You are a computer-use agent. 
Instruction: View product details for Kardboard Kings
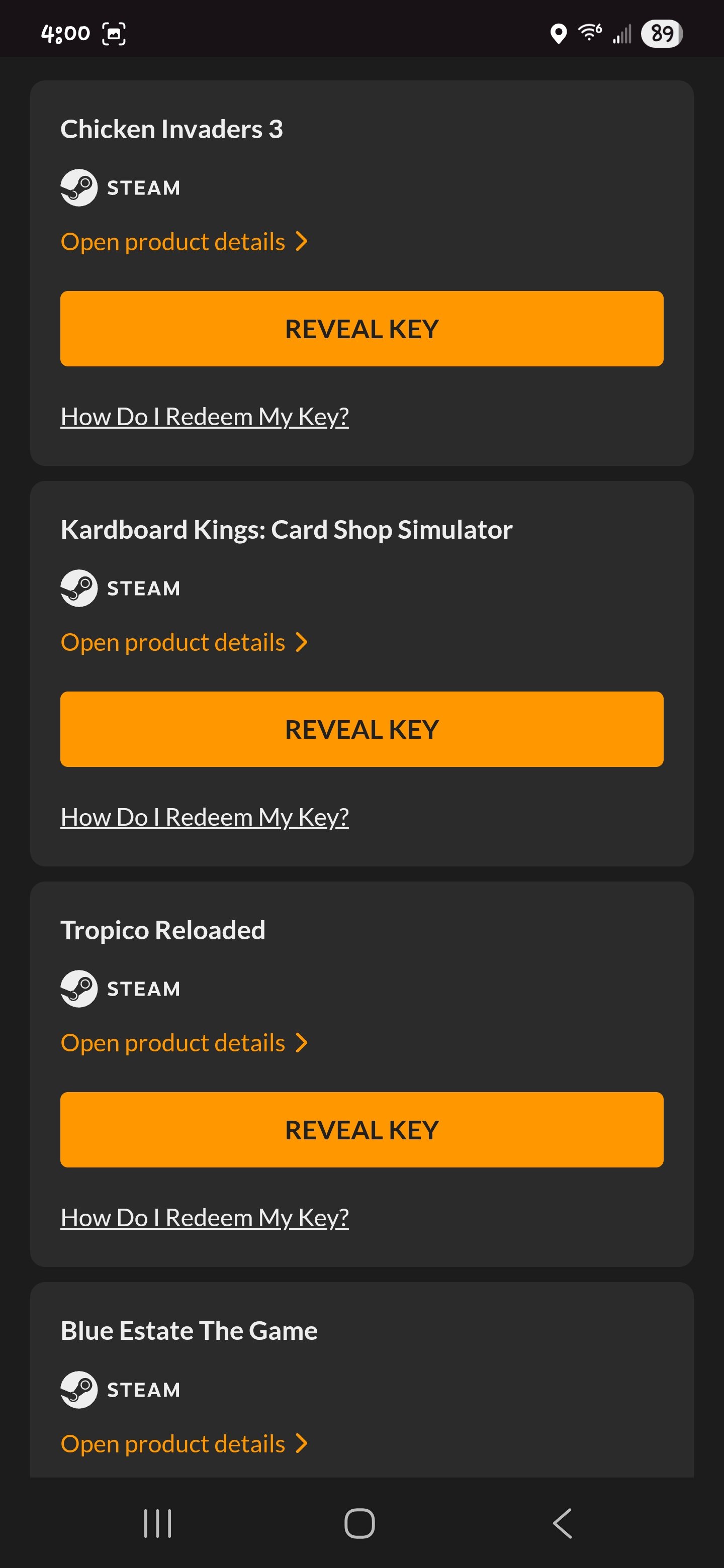click(184, 642)
